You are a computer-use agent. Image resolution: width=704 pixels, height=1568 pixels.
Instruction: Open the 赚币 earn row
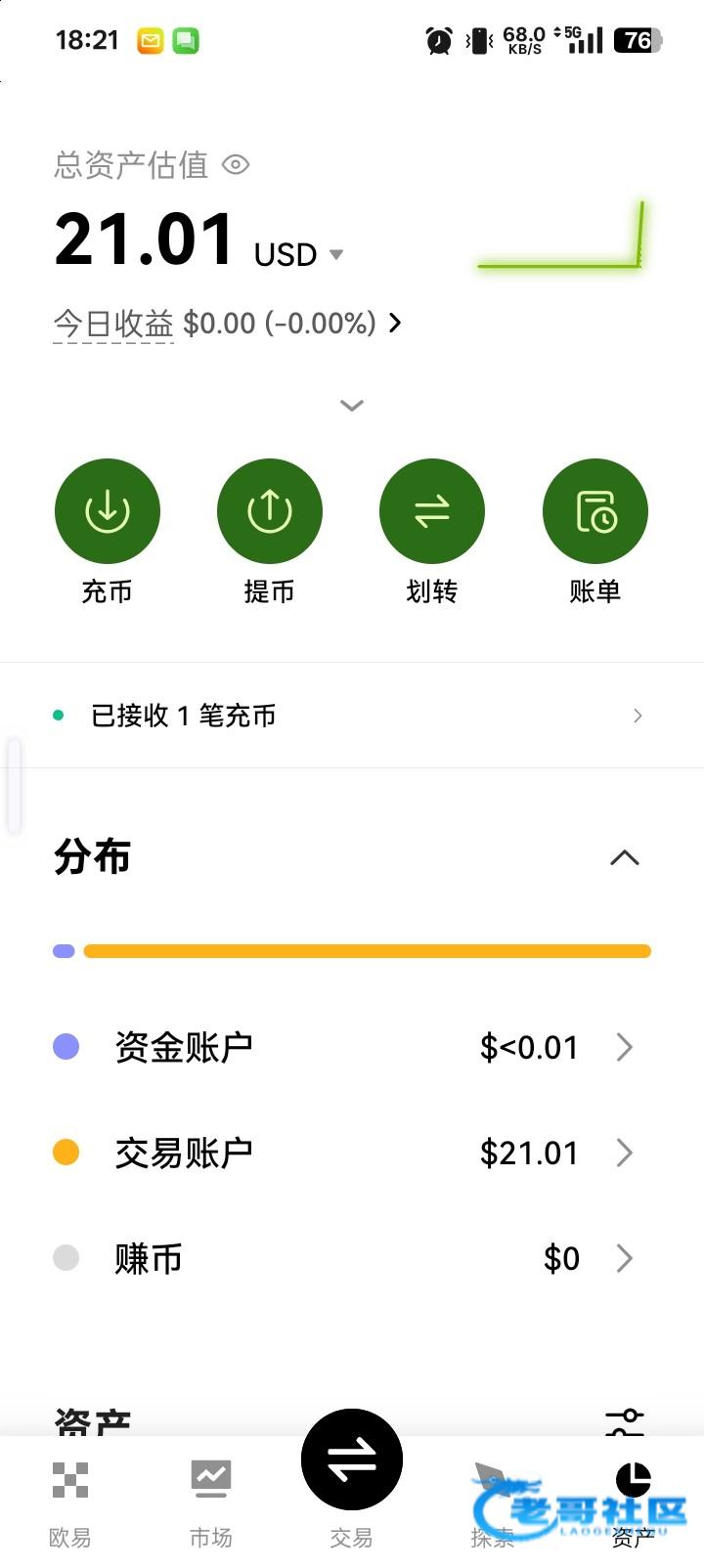pos(352,1258)
